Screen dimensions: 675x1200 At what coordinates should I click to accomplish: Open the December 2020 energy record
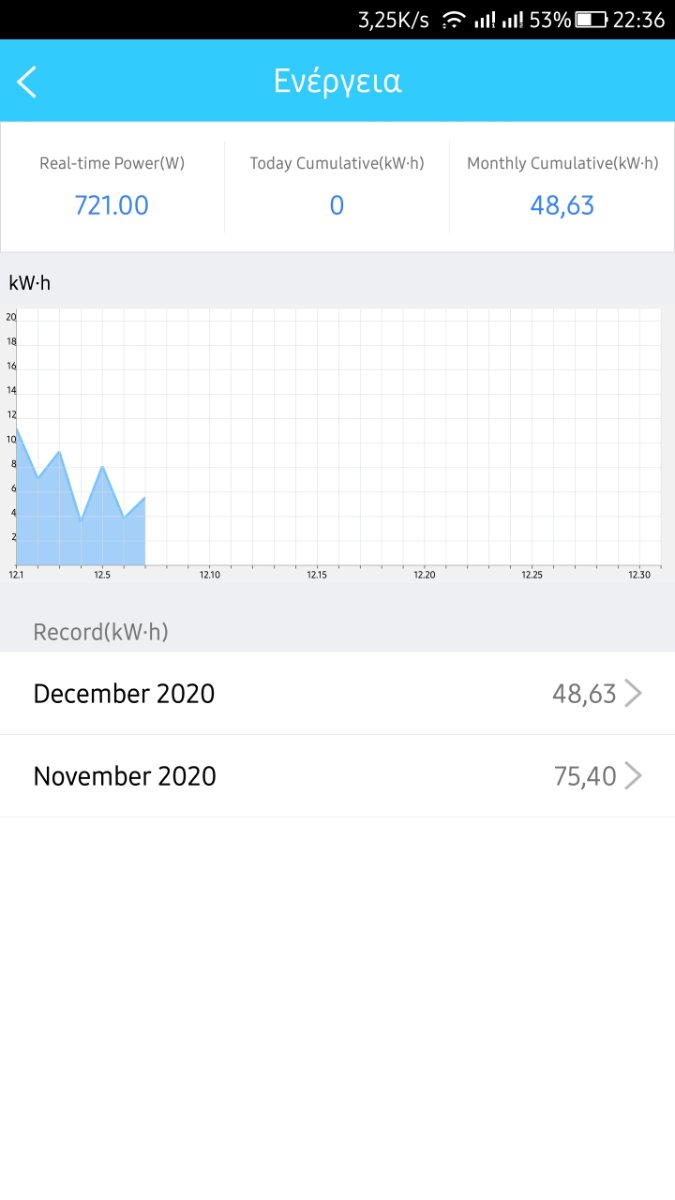337,693
